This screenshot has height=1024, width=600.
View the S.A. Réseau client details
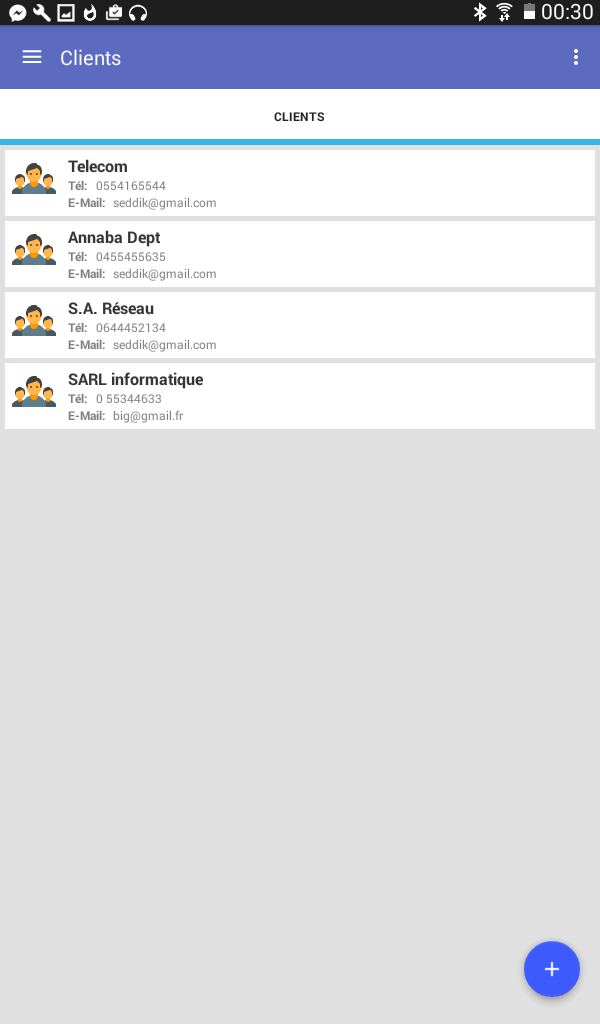[300, 325]
